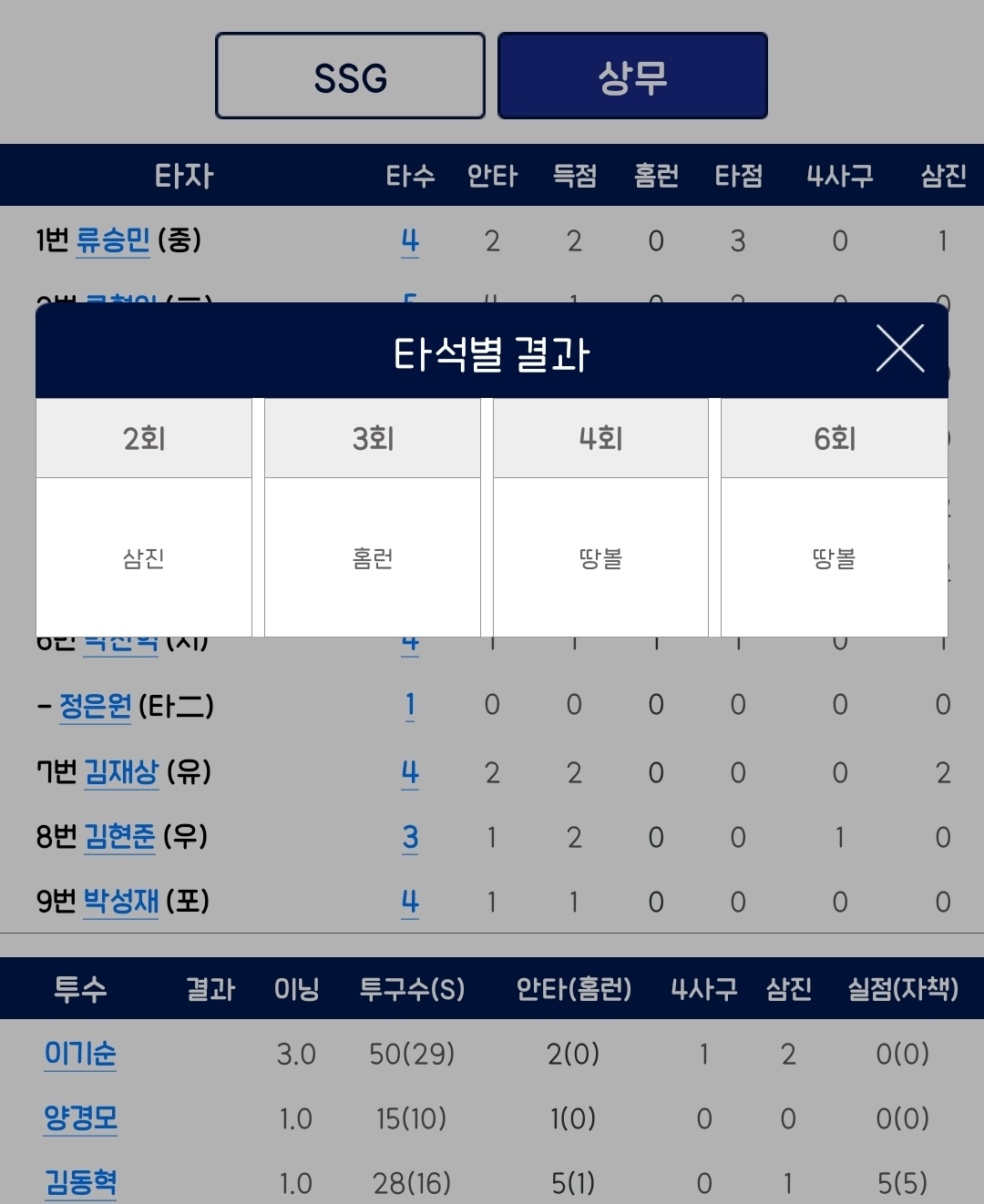The height and width of the screenshot is (1204, 984).
Task: Switch to the SSG team tab
Action: (x=350, y=77)
